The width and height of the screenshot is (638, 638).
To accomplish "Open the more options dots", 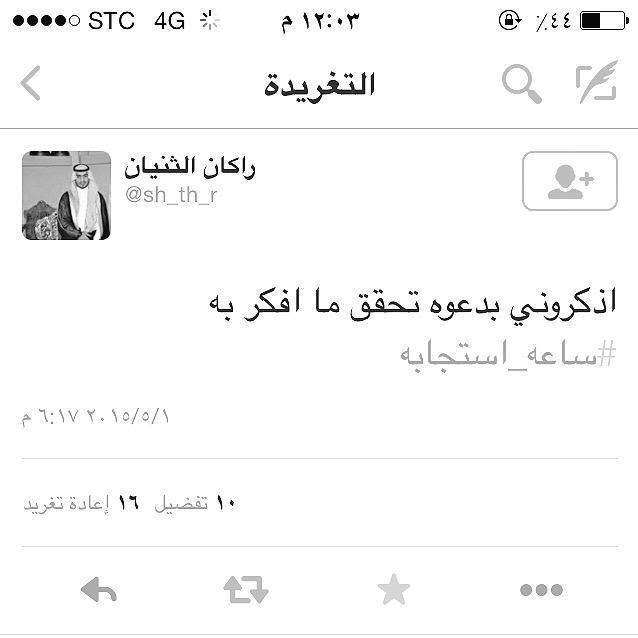I will click(541, 591).
